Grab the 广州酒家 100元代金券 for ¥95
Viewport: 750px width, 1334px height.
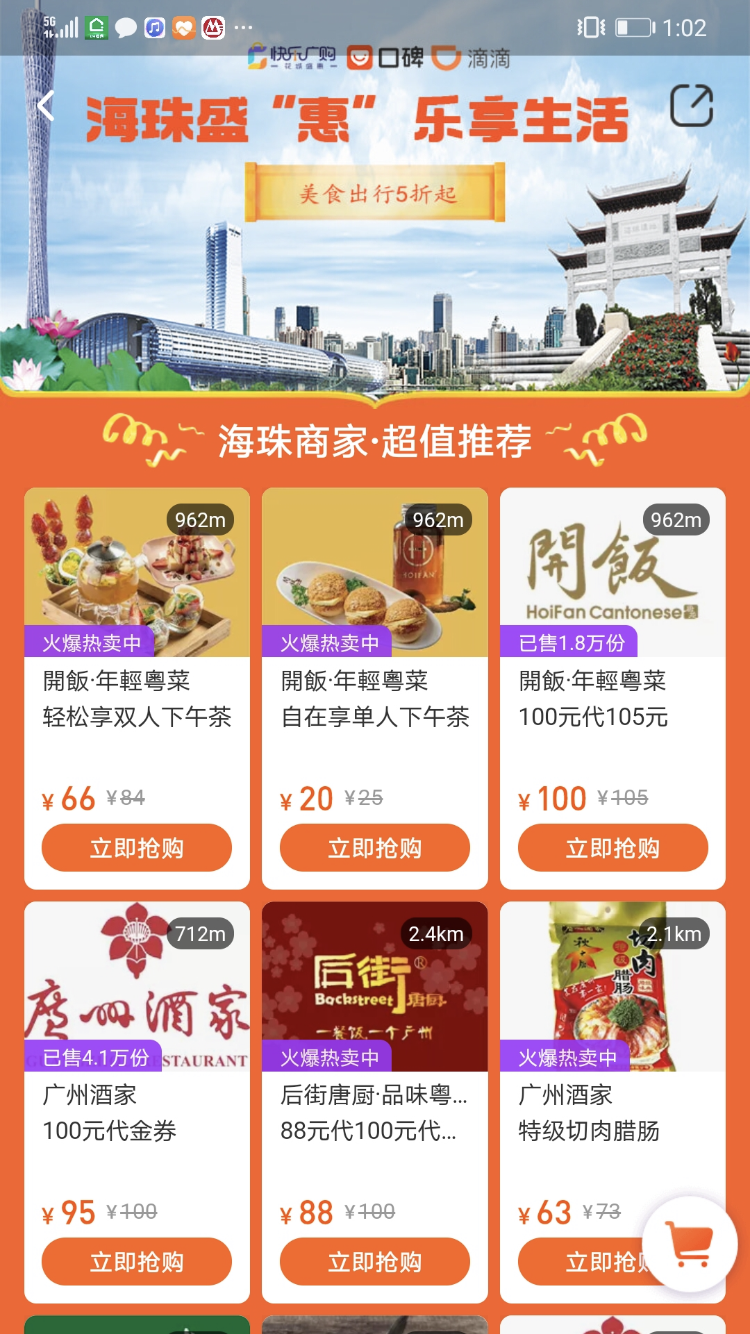137,1262
